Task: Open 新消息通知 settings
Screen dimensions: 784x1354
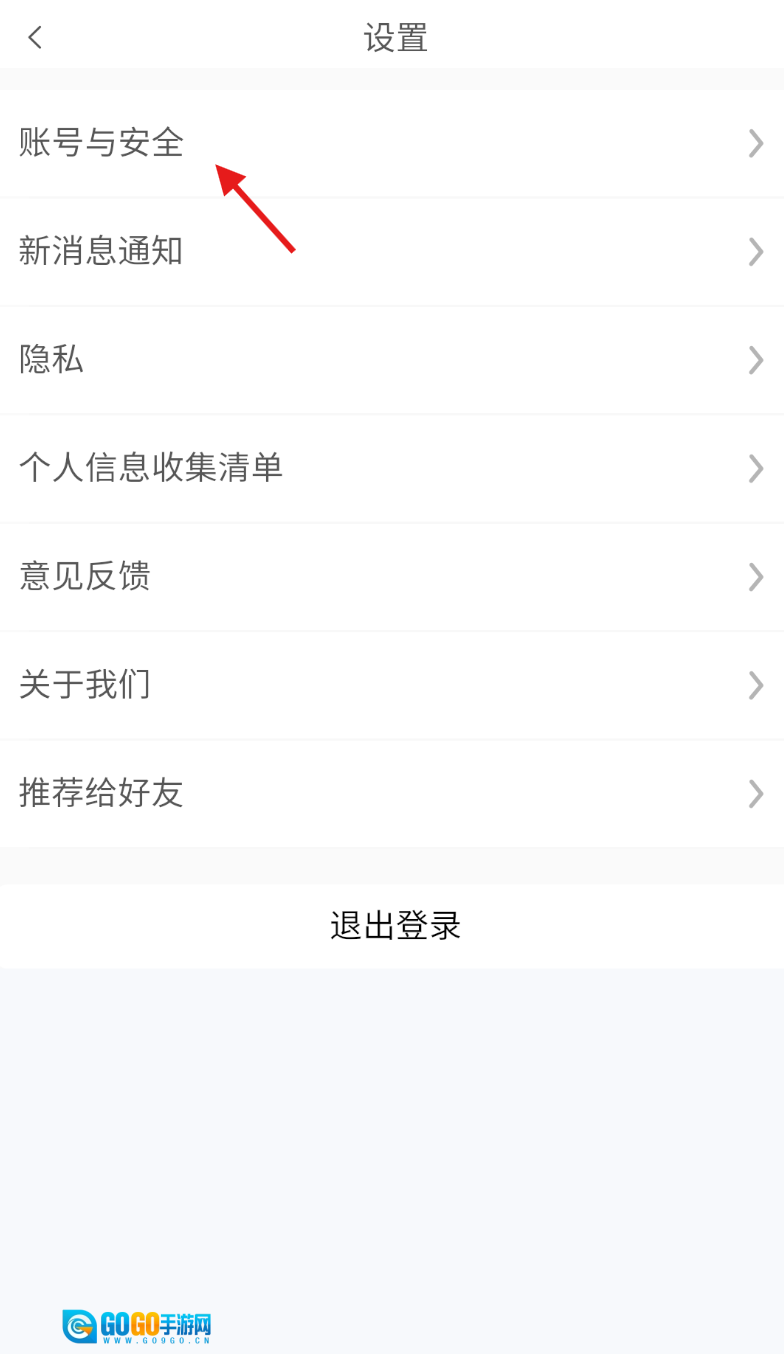Action: 392,251
